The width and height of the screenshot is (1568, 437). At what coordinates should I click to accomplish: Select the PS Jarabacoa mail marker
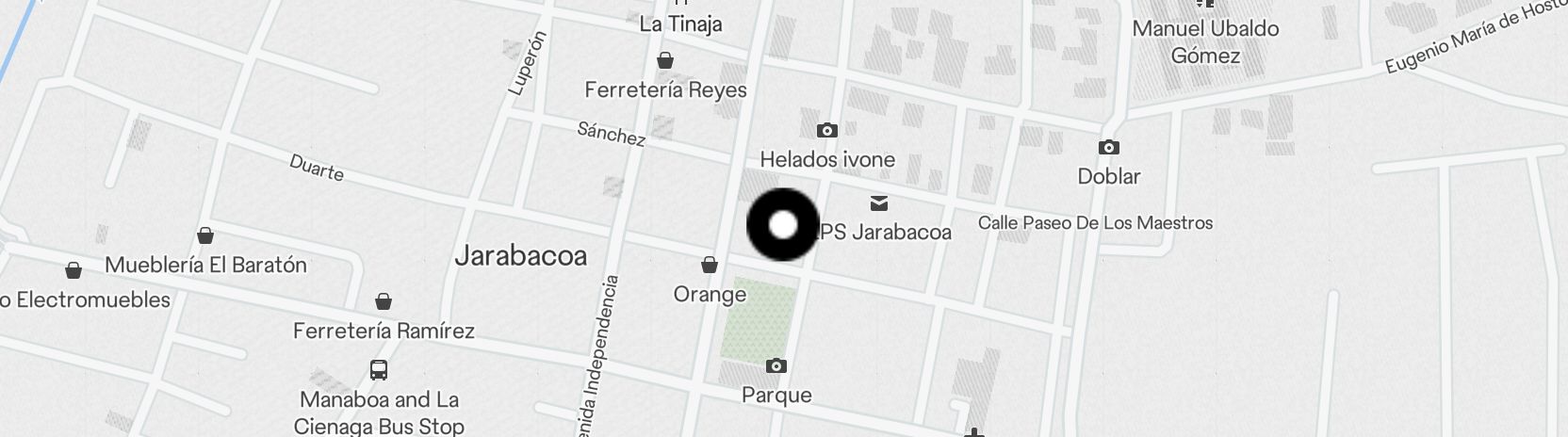coord(879,203)
